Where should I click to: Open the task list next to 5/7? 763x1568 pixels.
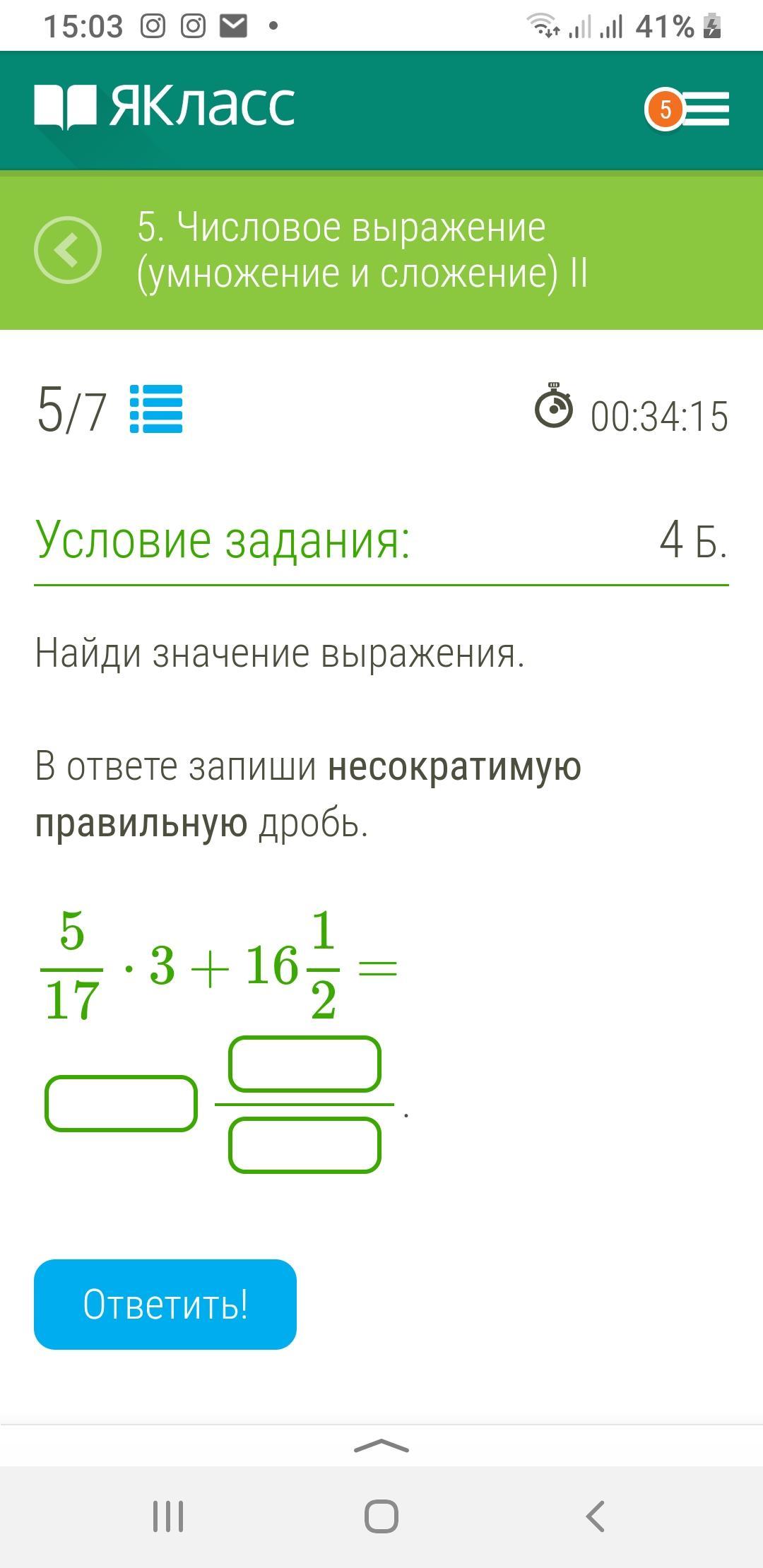point(156,410)
